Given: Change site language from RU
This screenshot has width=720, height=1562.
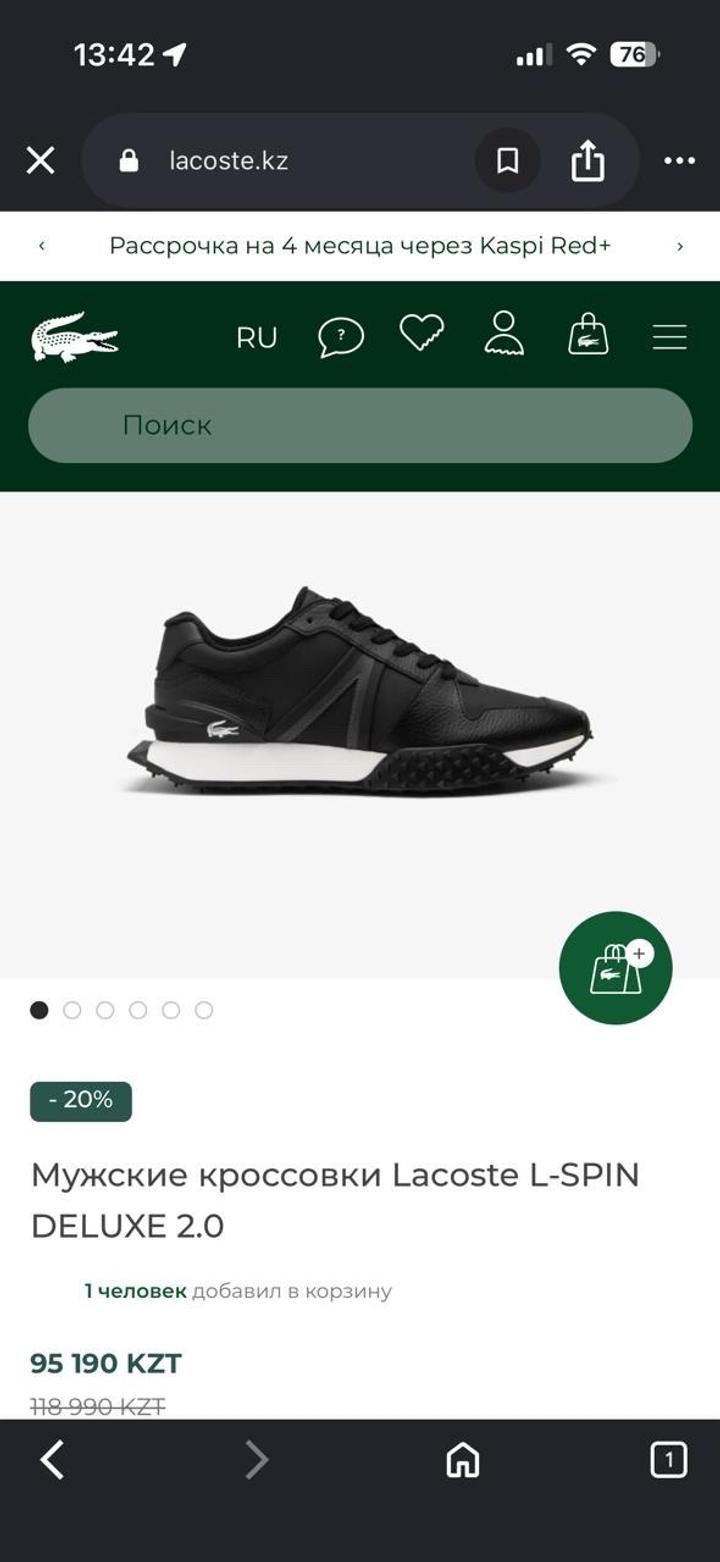Looking at the screenshot, I should pos(256,338).
